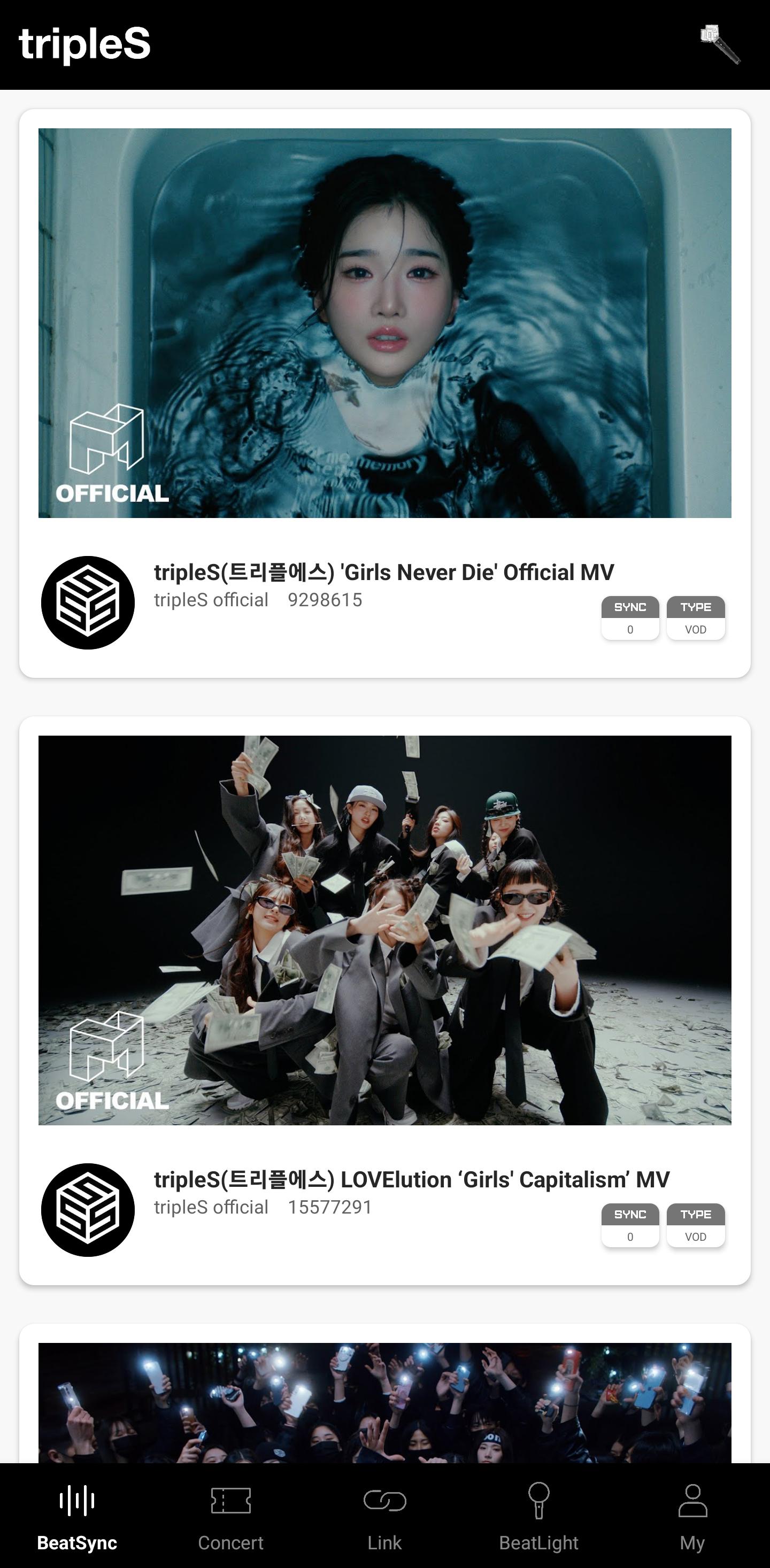Go to the My tab
The height and width of the screenshot is (1568, 770).
692,1516
